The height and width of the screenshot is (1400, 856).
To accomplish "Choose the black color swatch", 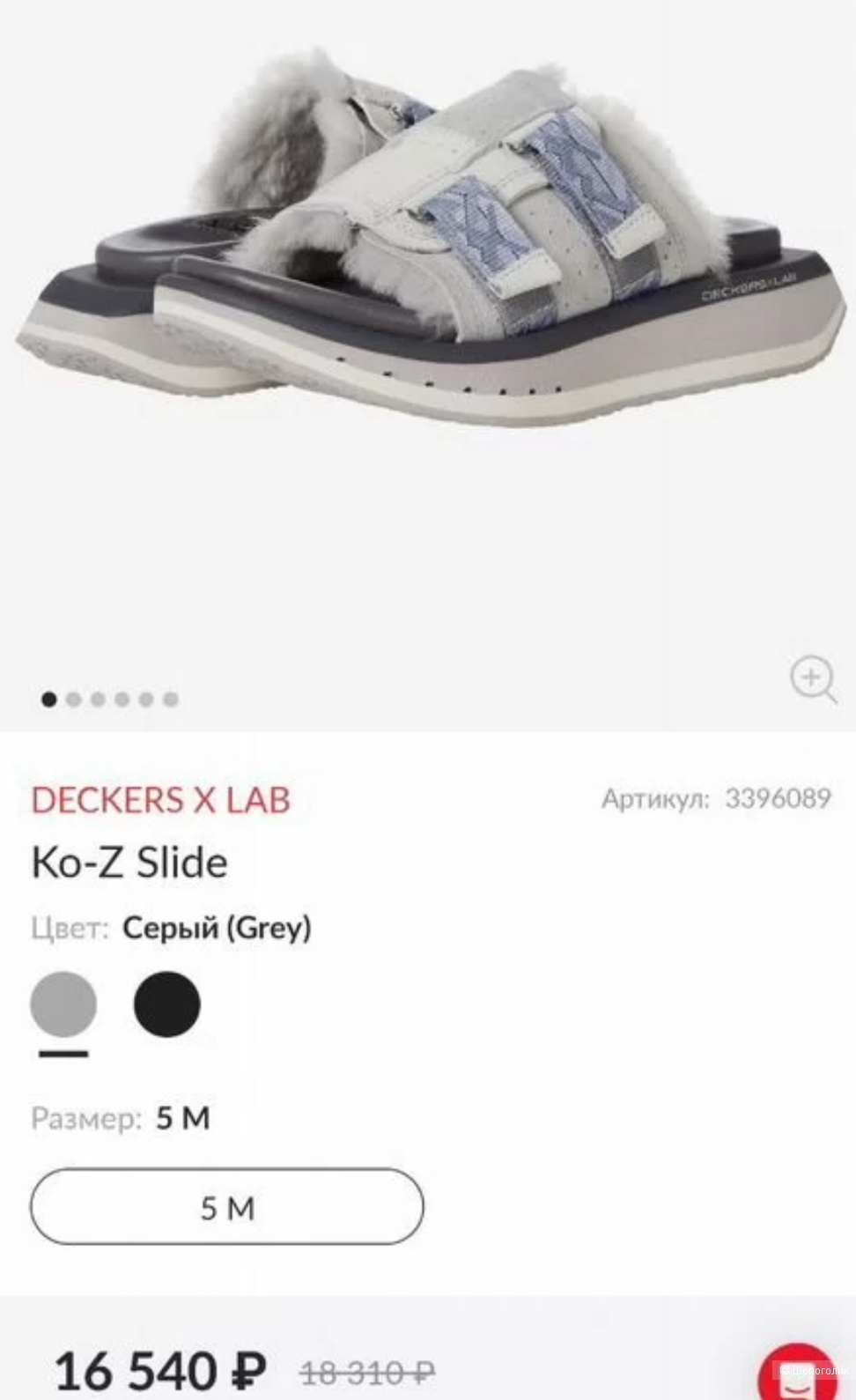I will (167, 1004).
